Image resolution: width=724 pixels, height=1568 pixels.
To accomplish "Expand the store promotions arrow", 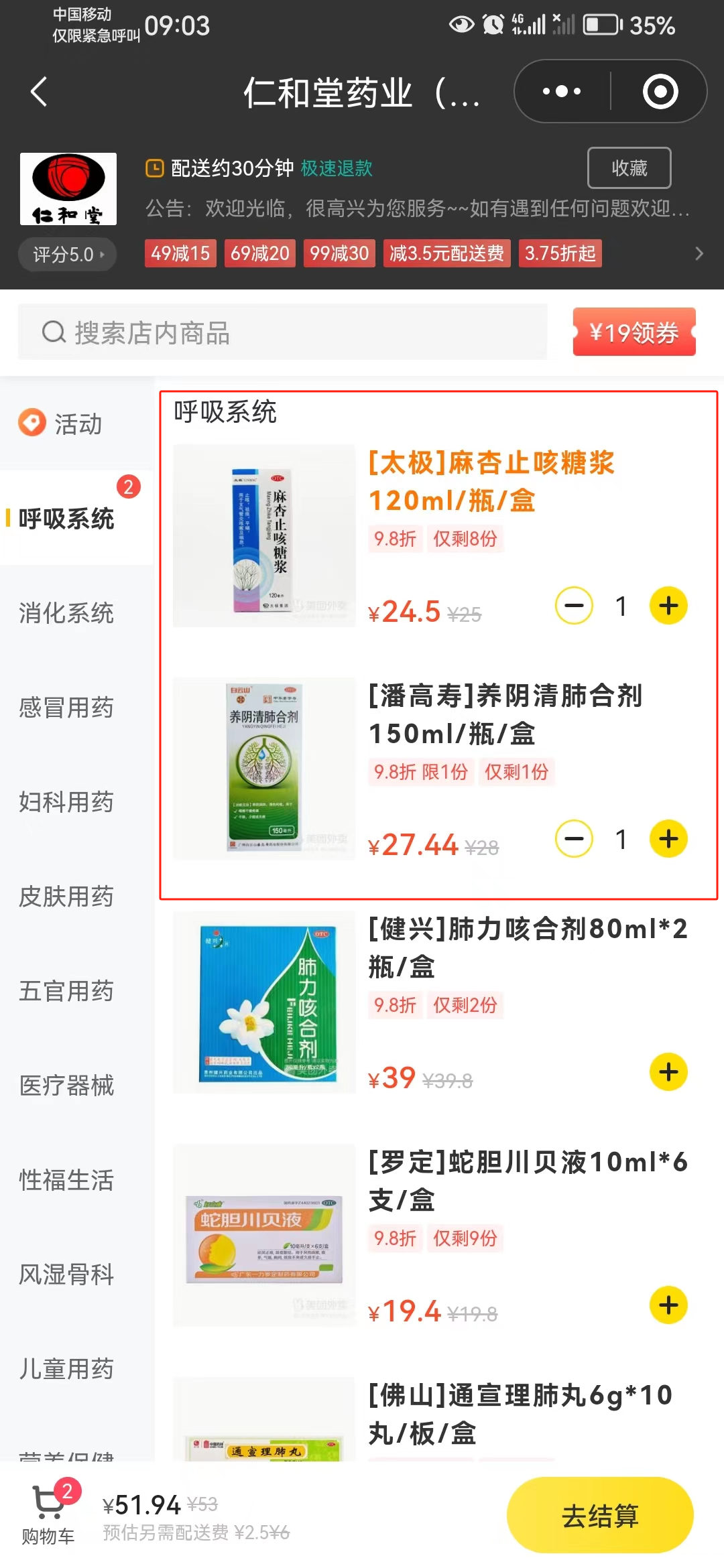I will [699, 254].
